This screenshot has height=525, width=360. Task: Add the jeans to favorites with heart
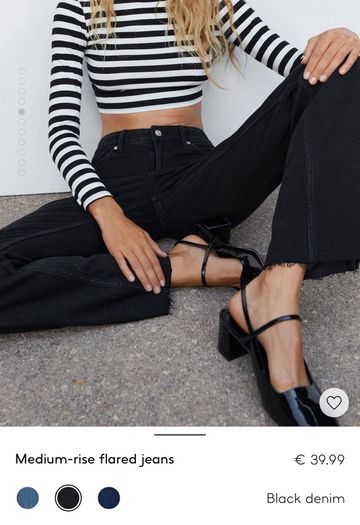click(x=334, y=402)
